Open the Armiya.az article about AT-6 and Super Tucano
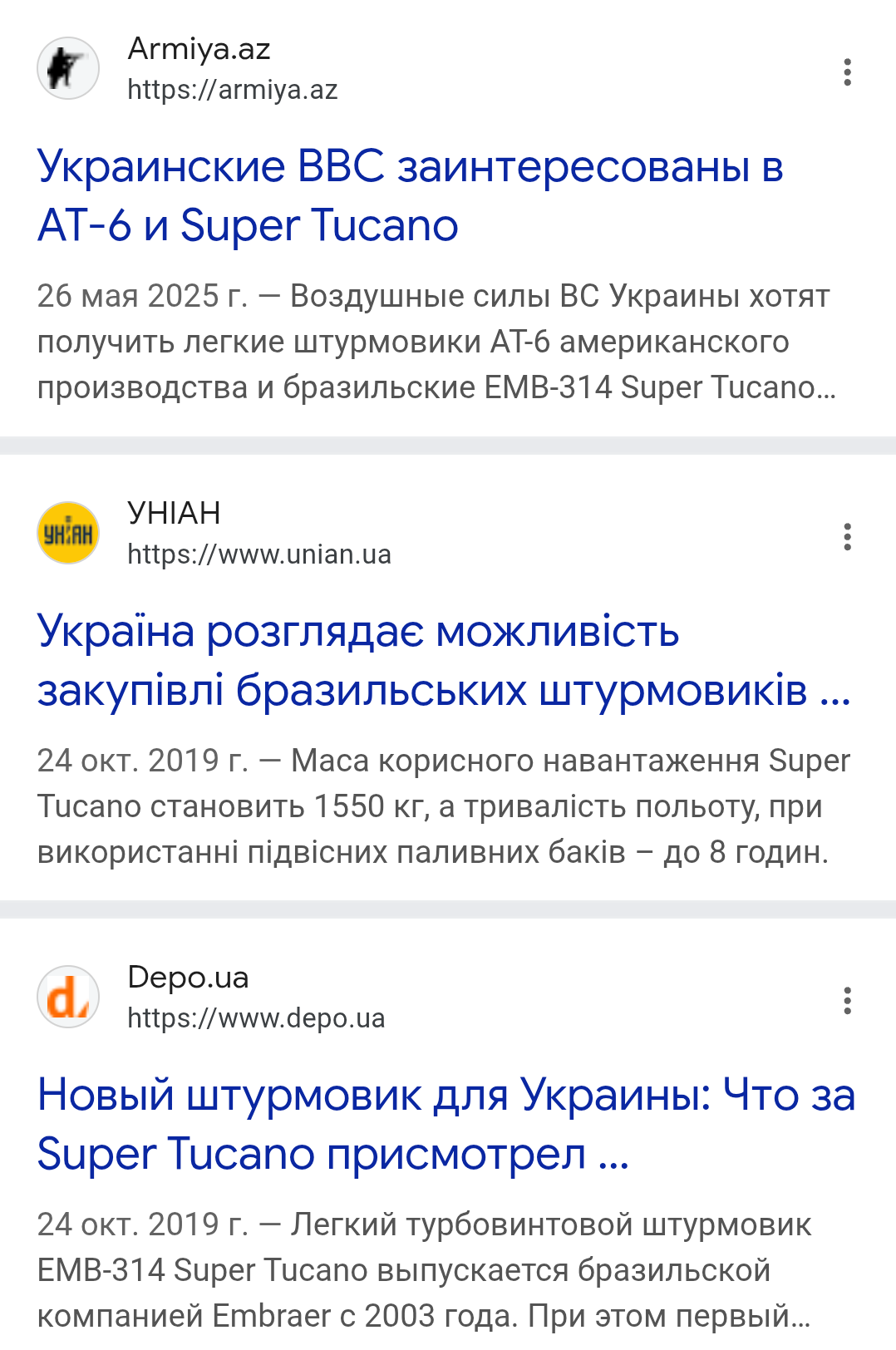Viewport: 896px width, 1350px height. 411,196
